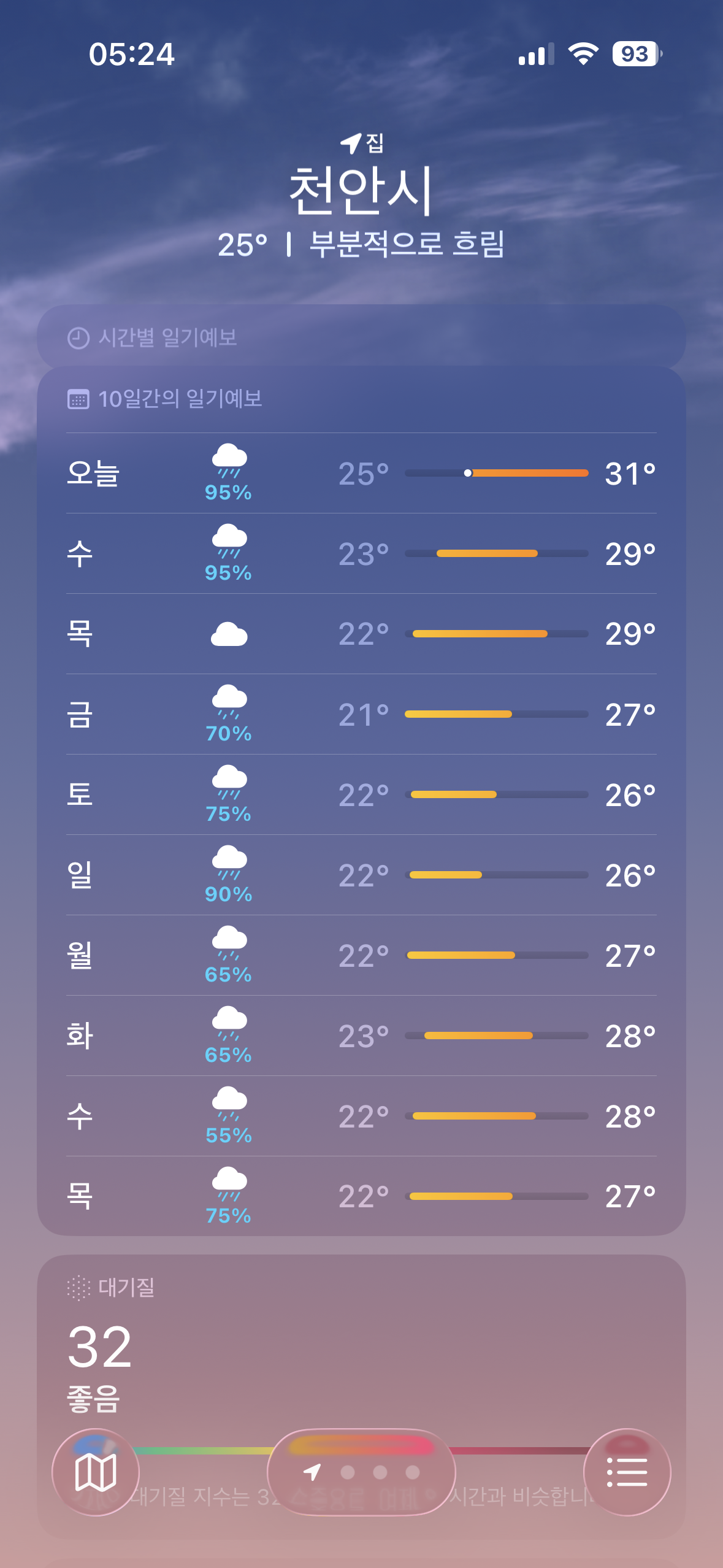This screenshot has height=1568, width=723.
Task: Open today's 오늘 forecast row
Action: [361, 473]
